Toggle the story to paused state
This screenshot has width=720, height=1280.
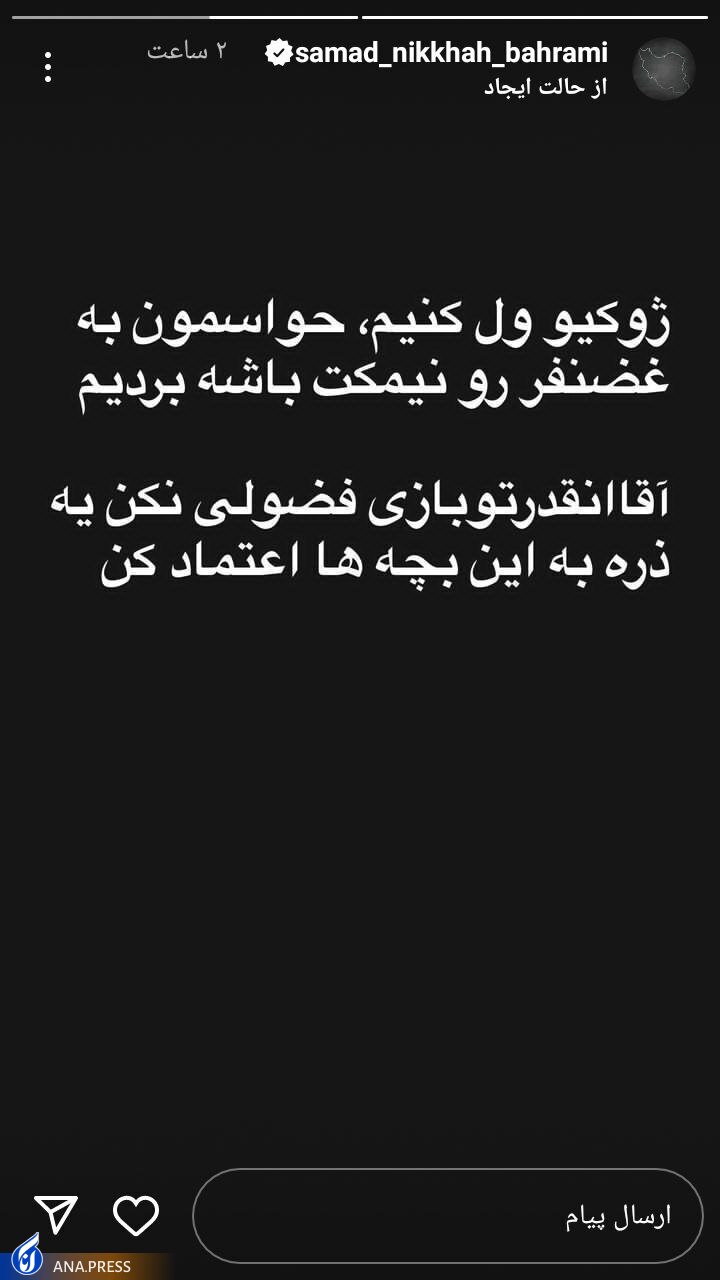pyautogui.click(x=360, y=640)
